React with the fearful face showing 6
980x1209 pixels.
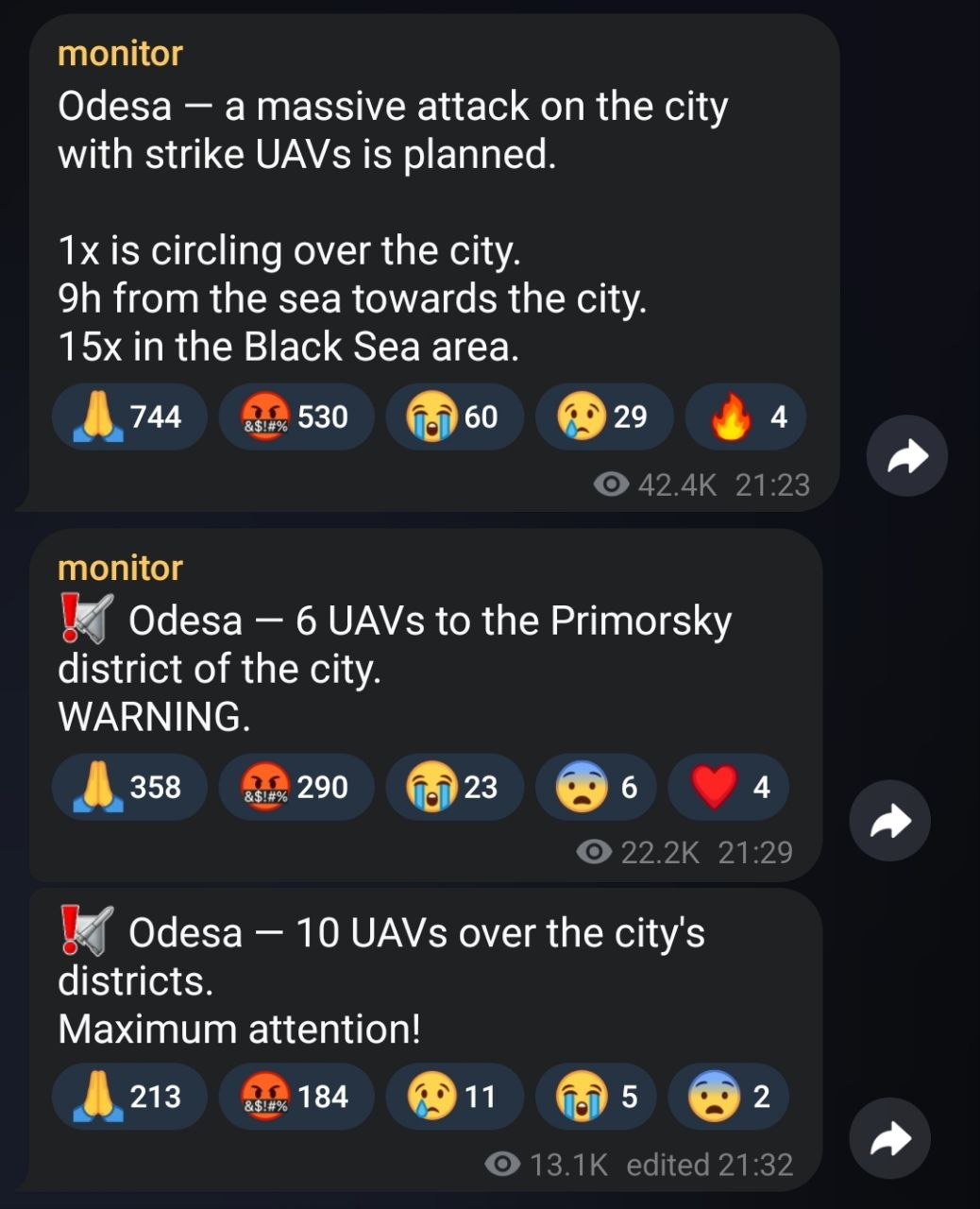[x=598, y=787]
